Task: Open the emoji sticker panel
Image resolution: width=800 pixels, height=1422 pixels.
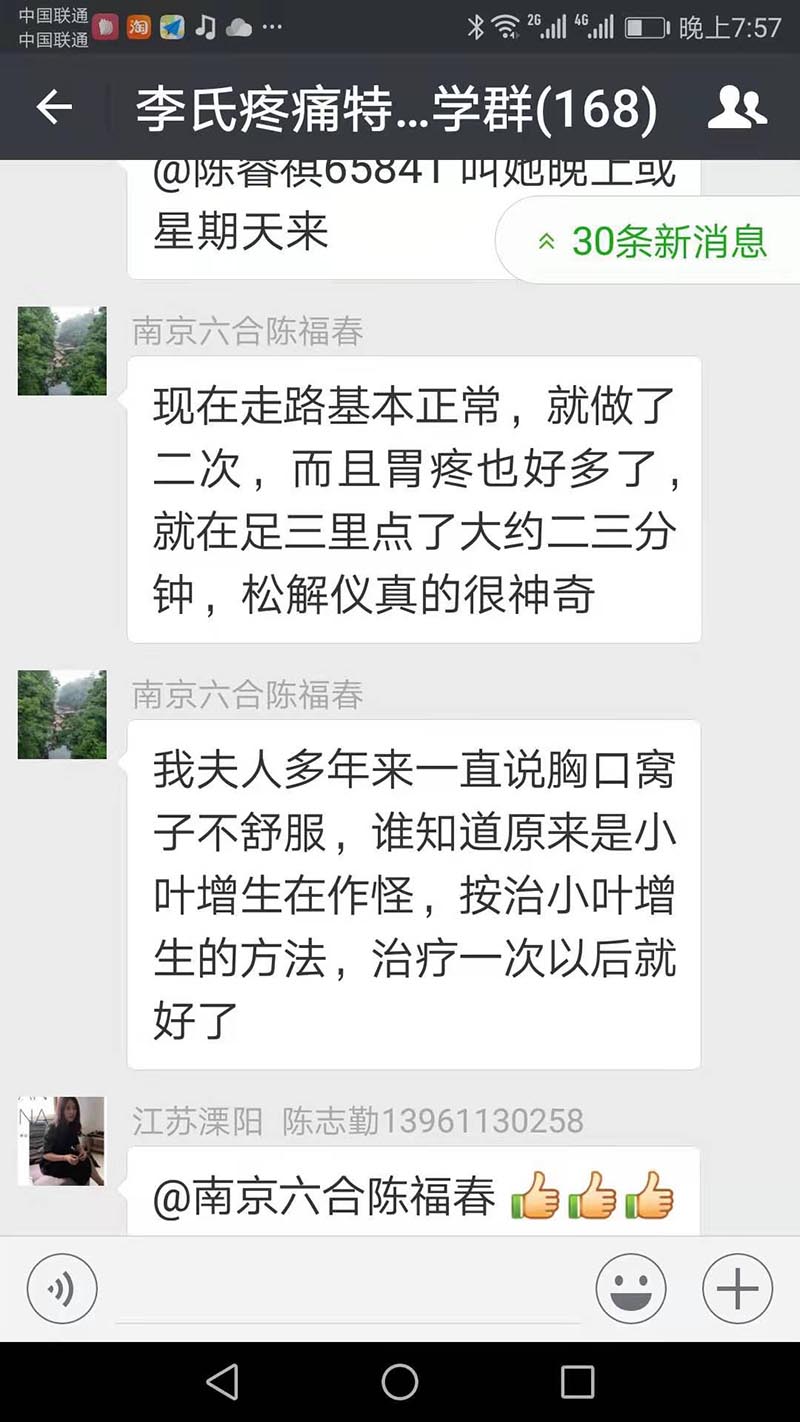Action: 631,1289
